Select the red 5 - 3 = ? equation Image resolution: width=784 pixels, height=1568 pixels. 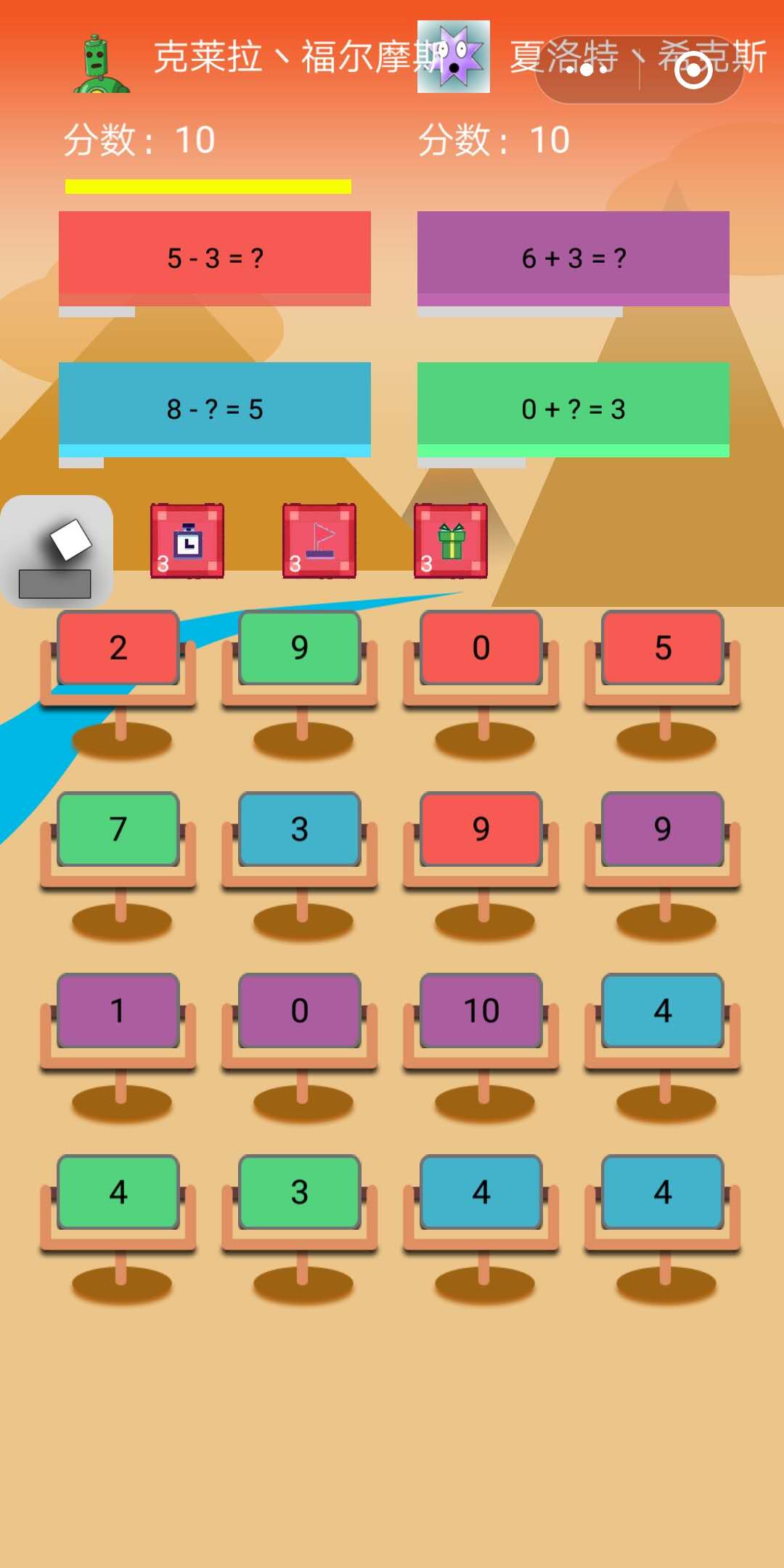click(x=215, y=258)
